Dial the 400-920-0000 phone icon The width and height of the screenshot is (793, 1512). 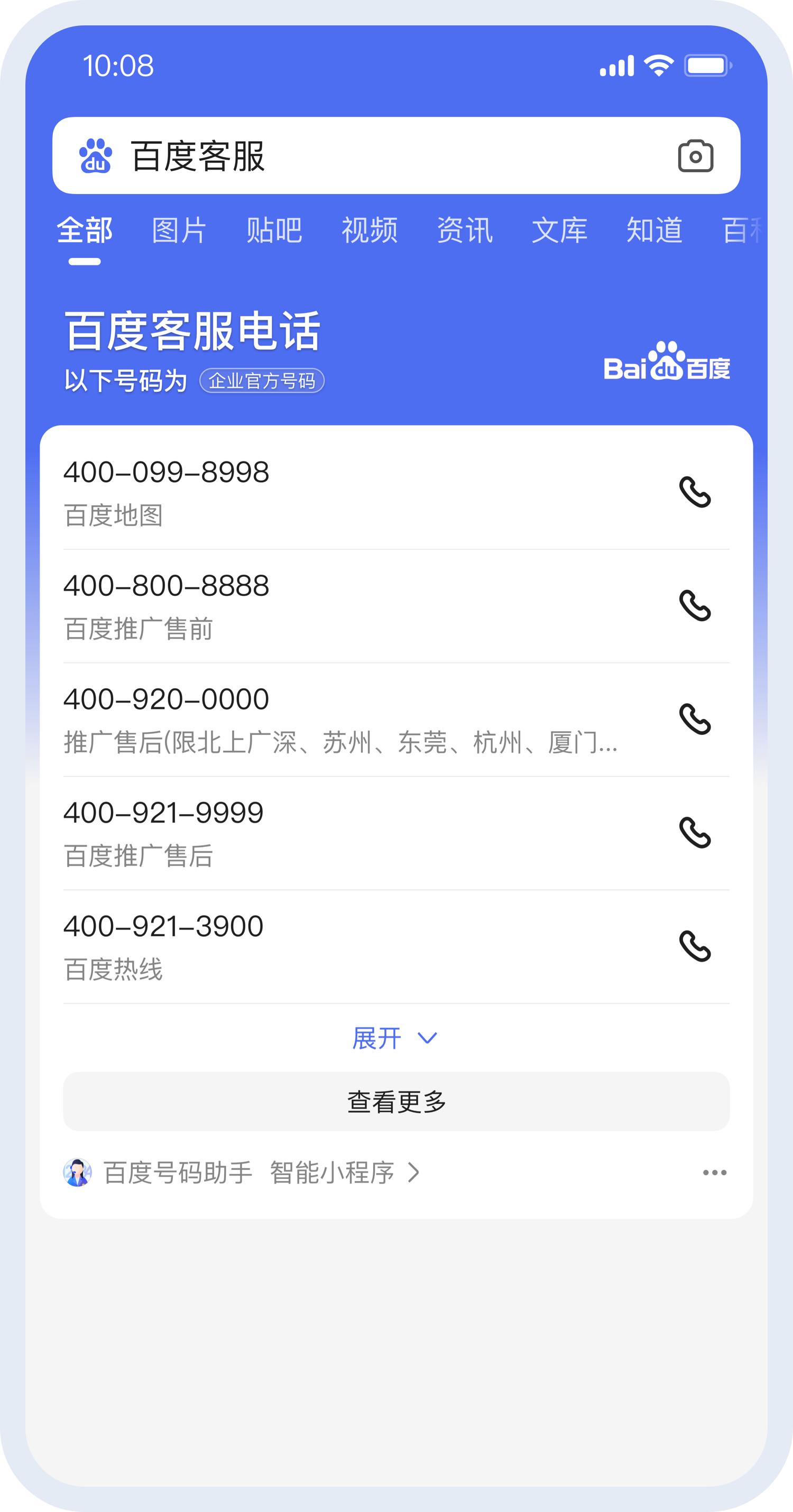pos(695,719)
